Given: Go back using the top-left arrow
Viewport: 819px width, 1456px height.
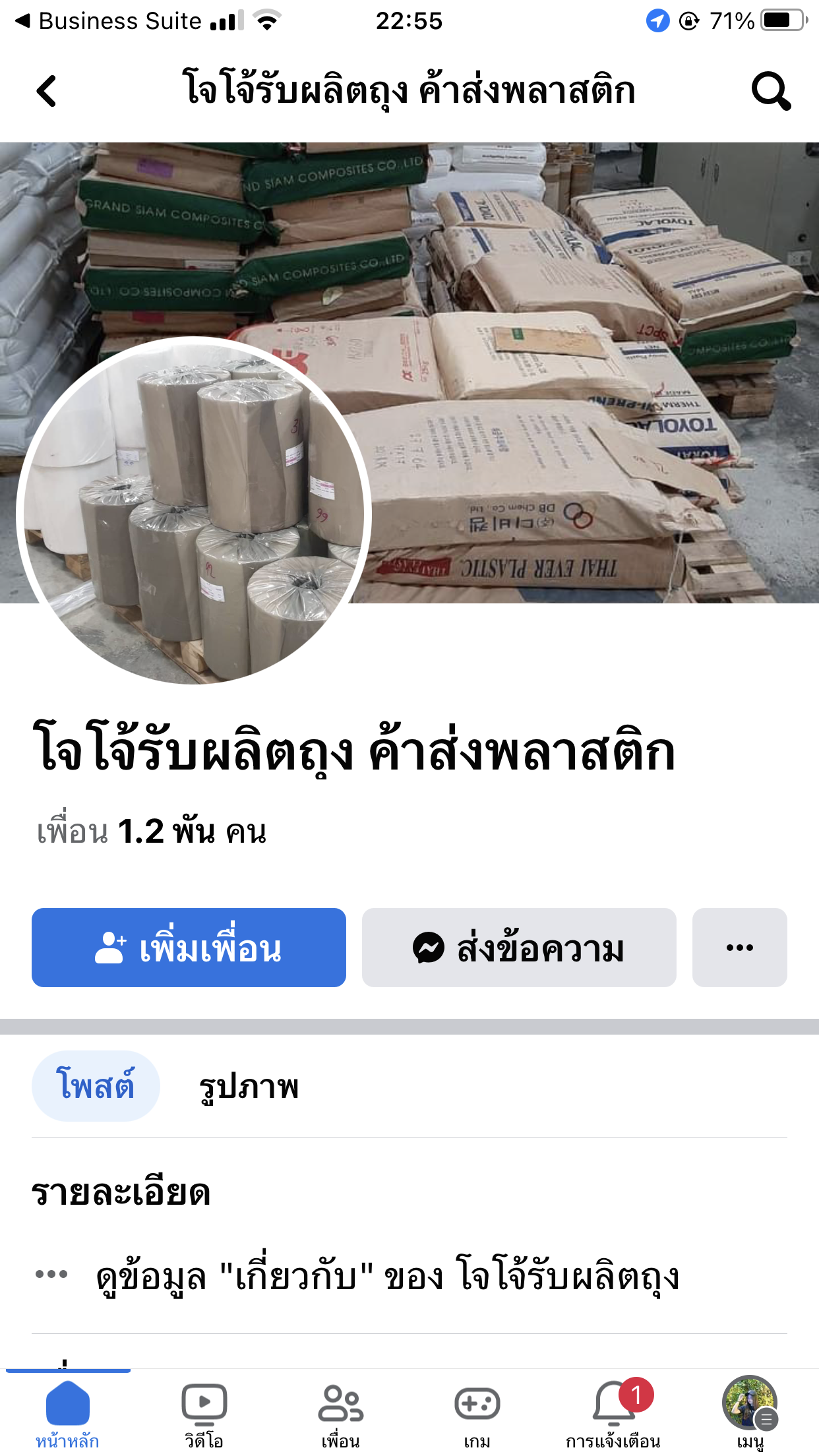Looking at the screenshot, I should [46, 91].
